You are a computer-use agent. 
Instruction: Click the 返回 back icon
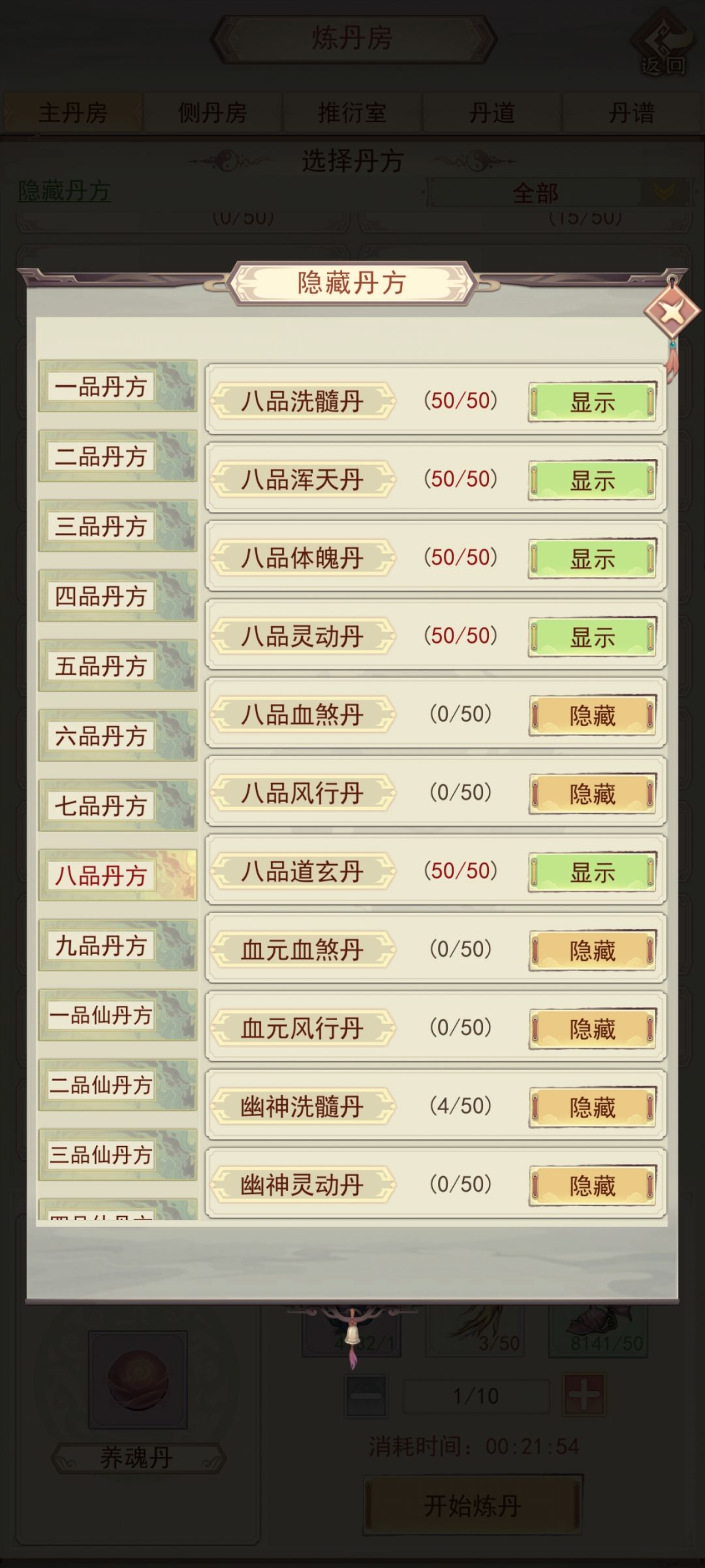(x=662, y=46)
